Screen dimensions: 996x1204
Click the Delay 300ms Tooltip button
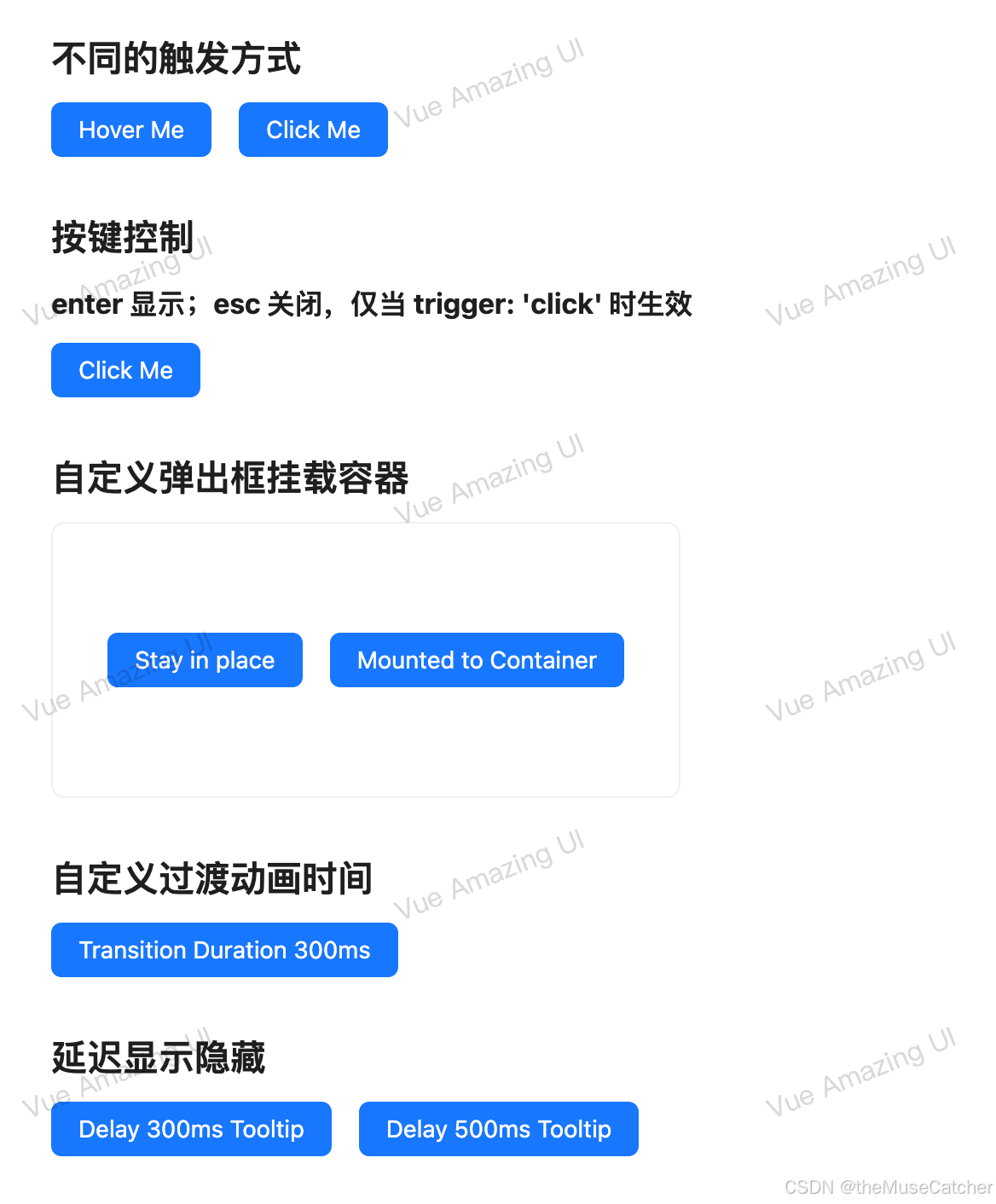pos(190,1129)
